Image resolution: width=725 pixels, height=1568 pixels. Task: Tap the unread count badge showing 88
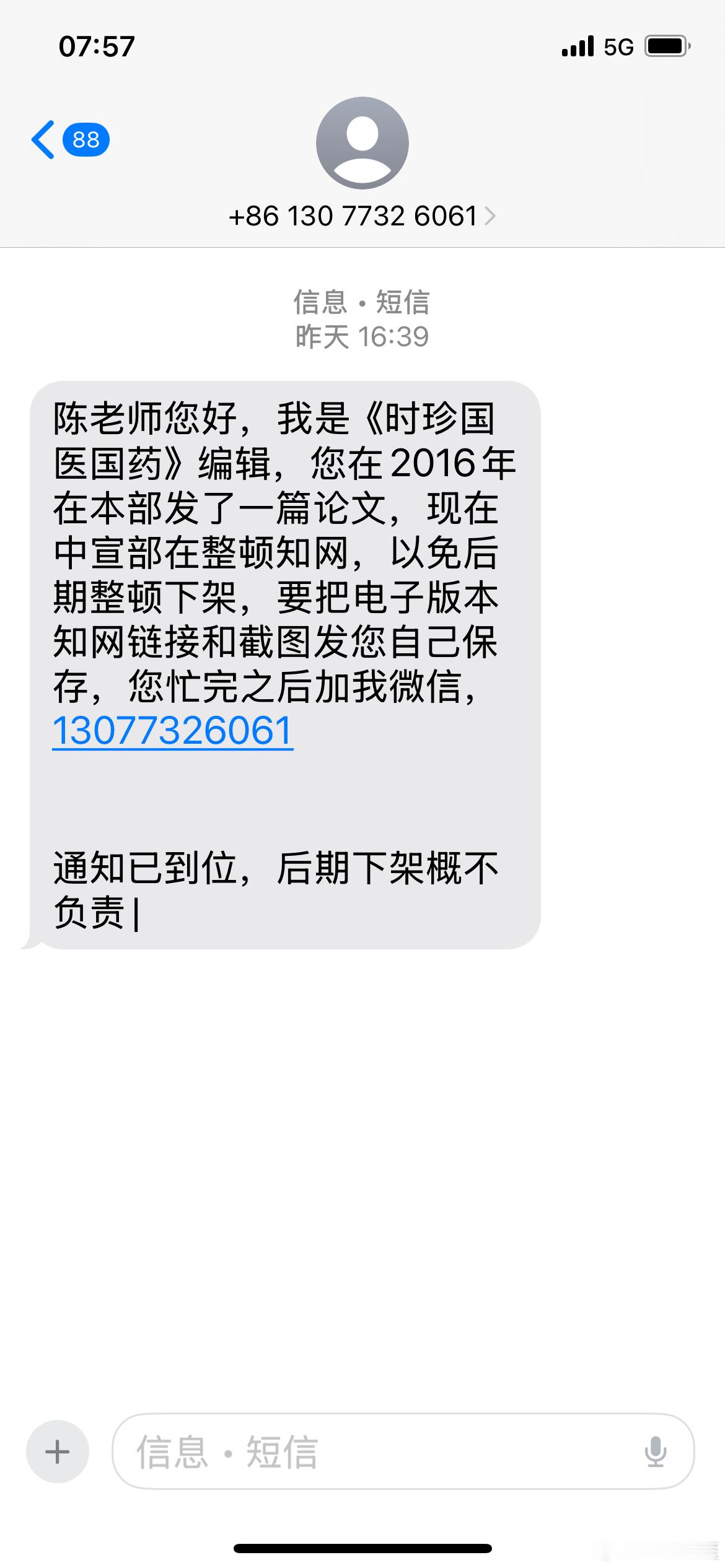pos(85,141)
